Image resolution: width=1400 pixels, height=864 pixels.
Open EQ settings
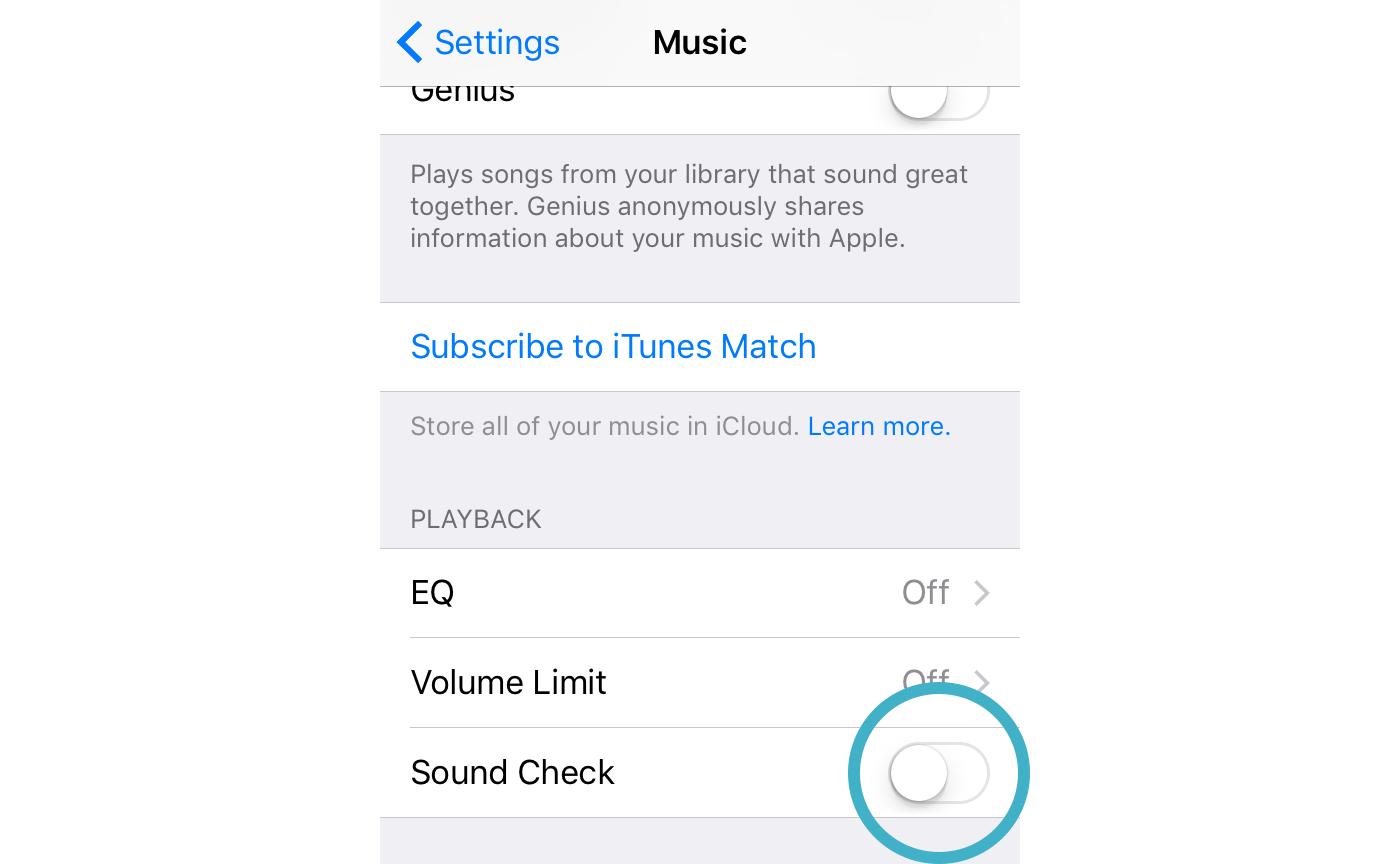pos(700,593)
